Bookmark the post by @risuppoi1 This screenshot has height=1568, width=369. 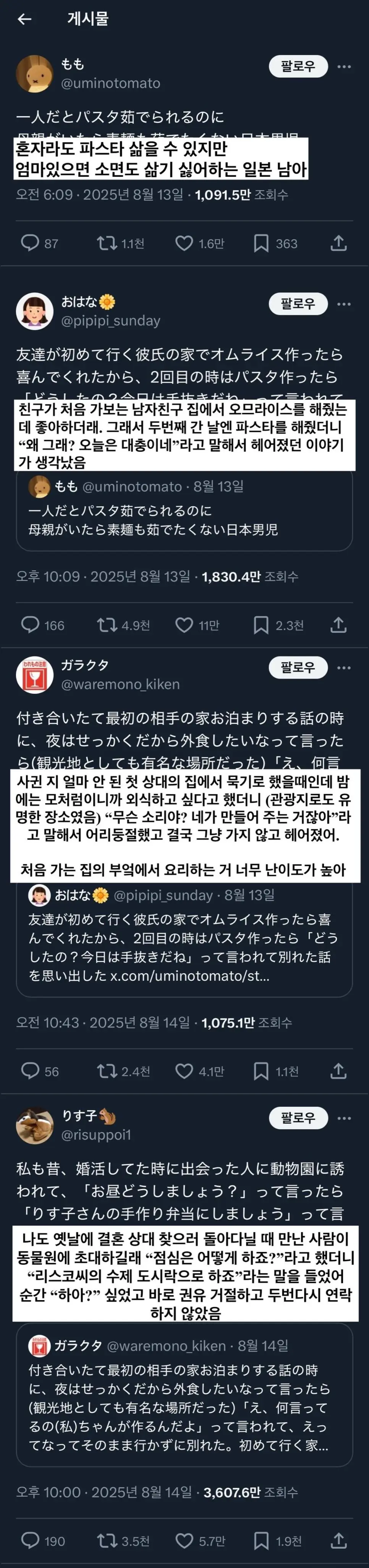tap(261, 1541)
